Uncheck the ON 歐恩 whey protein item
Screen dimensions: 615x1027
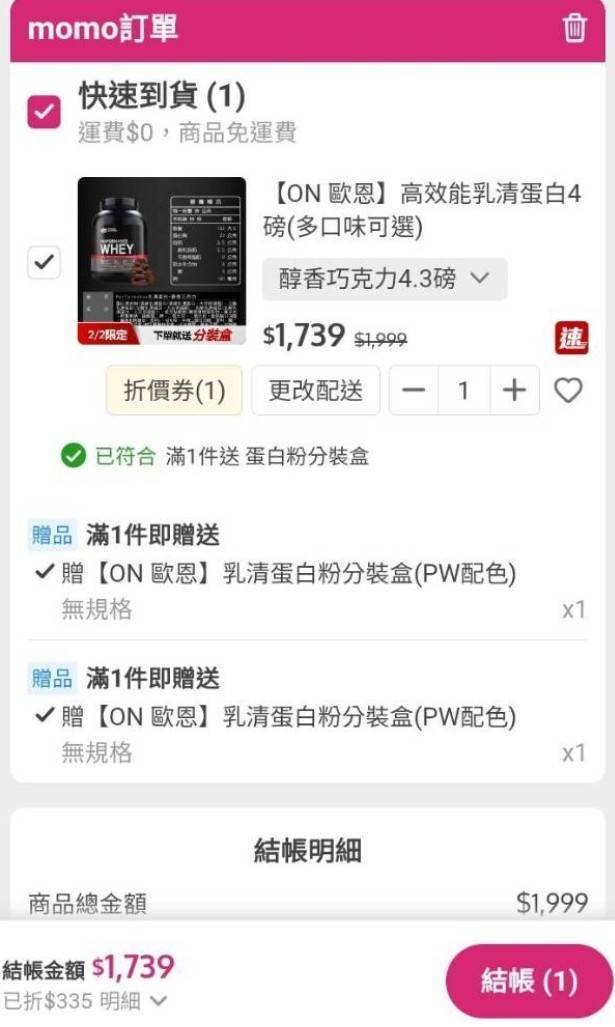pyautogui.click(x=43, y=263)
